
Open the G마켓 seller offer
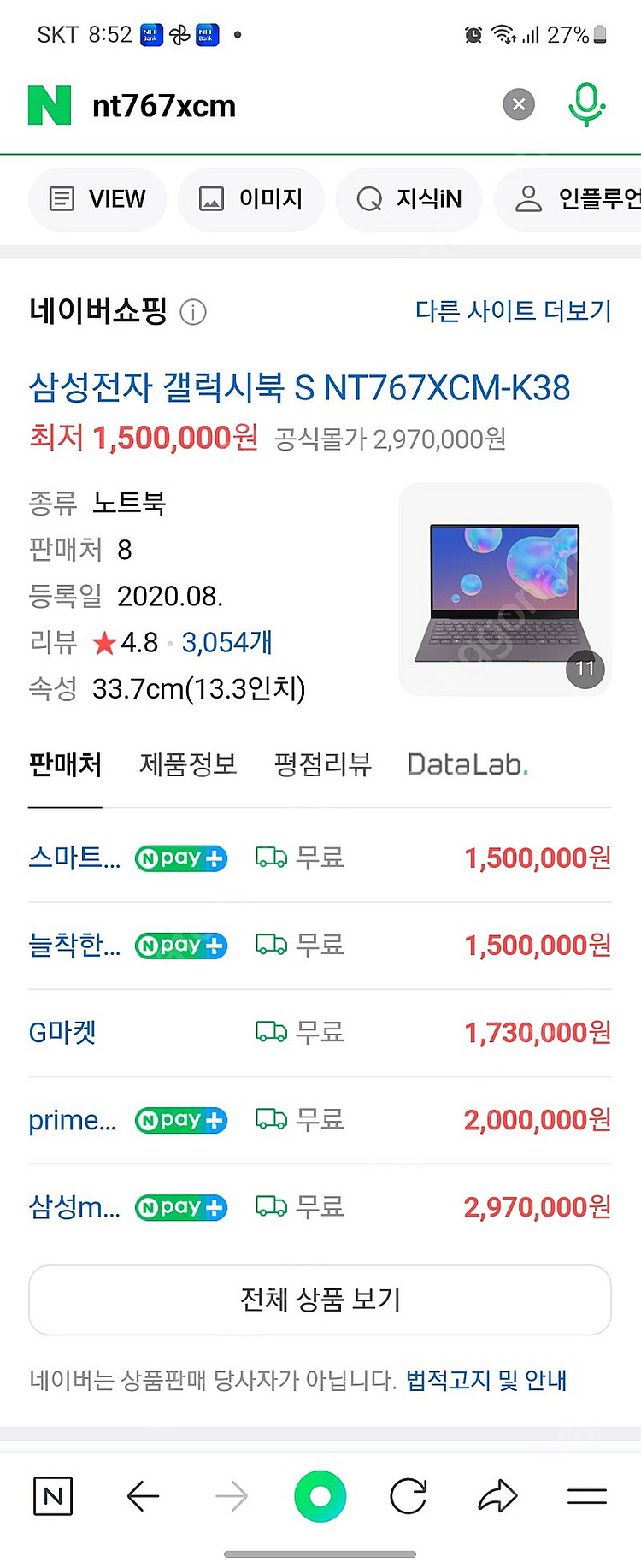pyautogui.click(x=62, y=1033)
